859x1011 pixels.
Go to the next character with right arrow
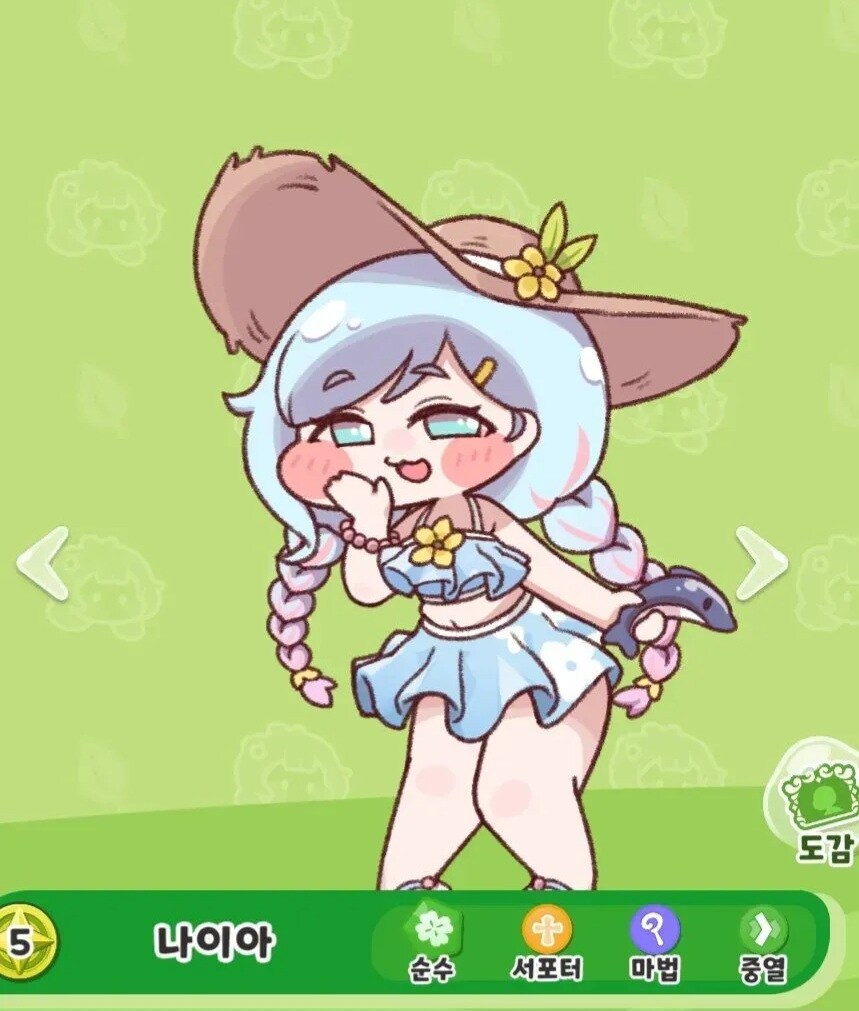761,563
